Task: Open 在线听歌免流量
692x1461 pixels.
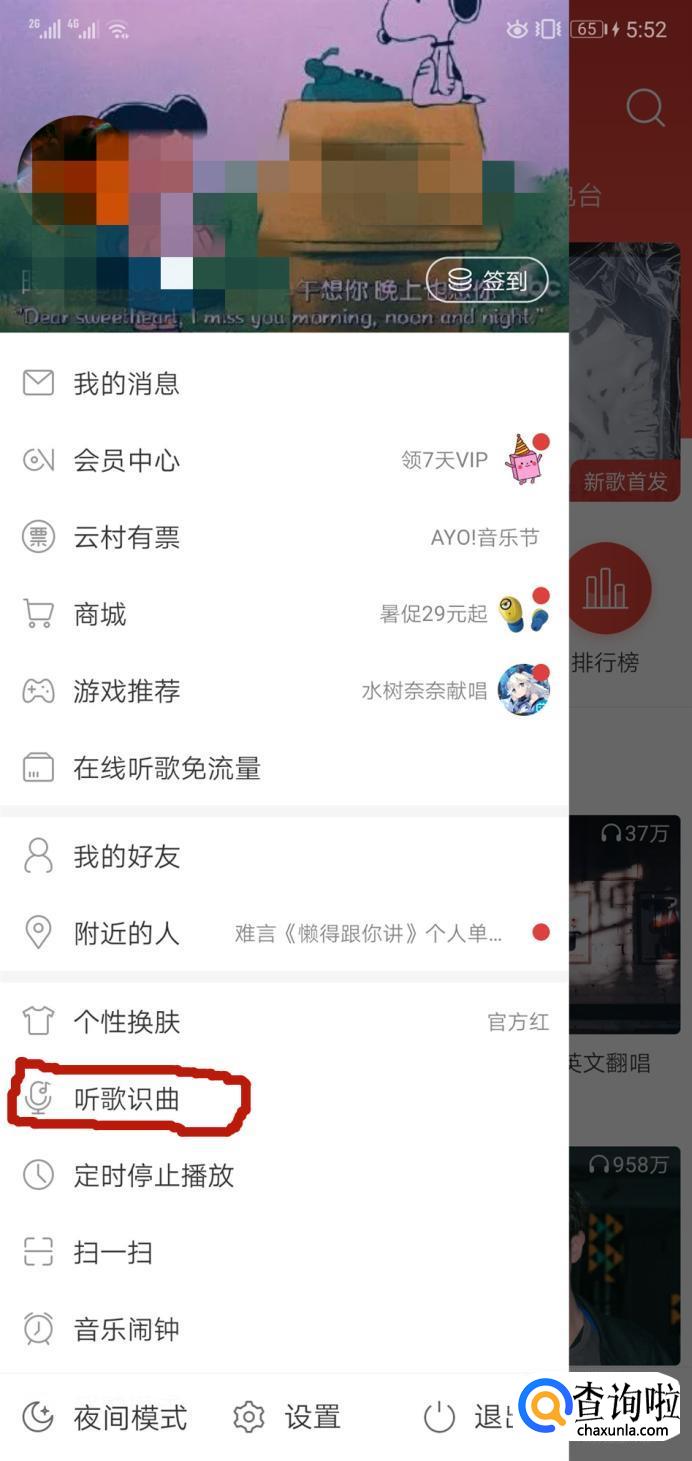Action: pyautogui.click(x=166, y=768)
